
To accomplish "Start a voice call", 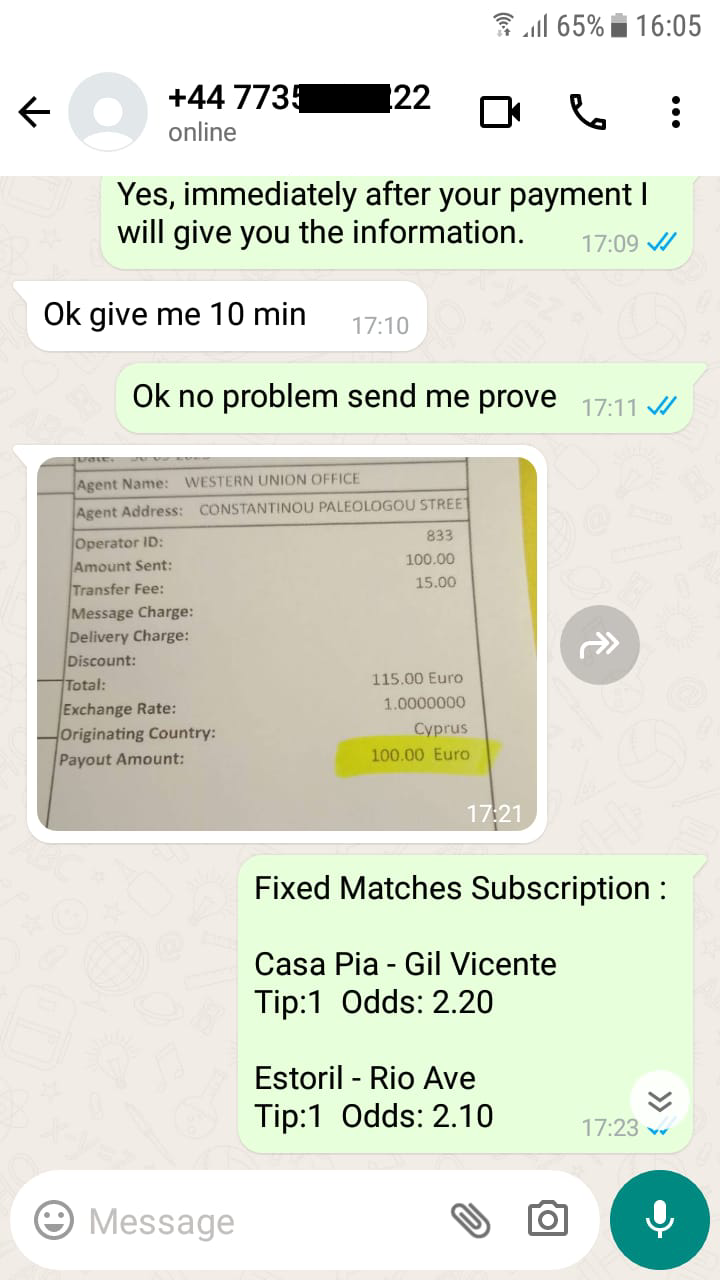I will pyautogui.click(x=588, y=112).
